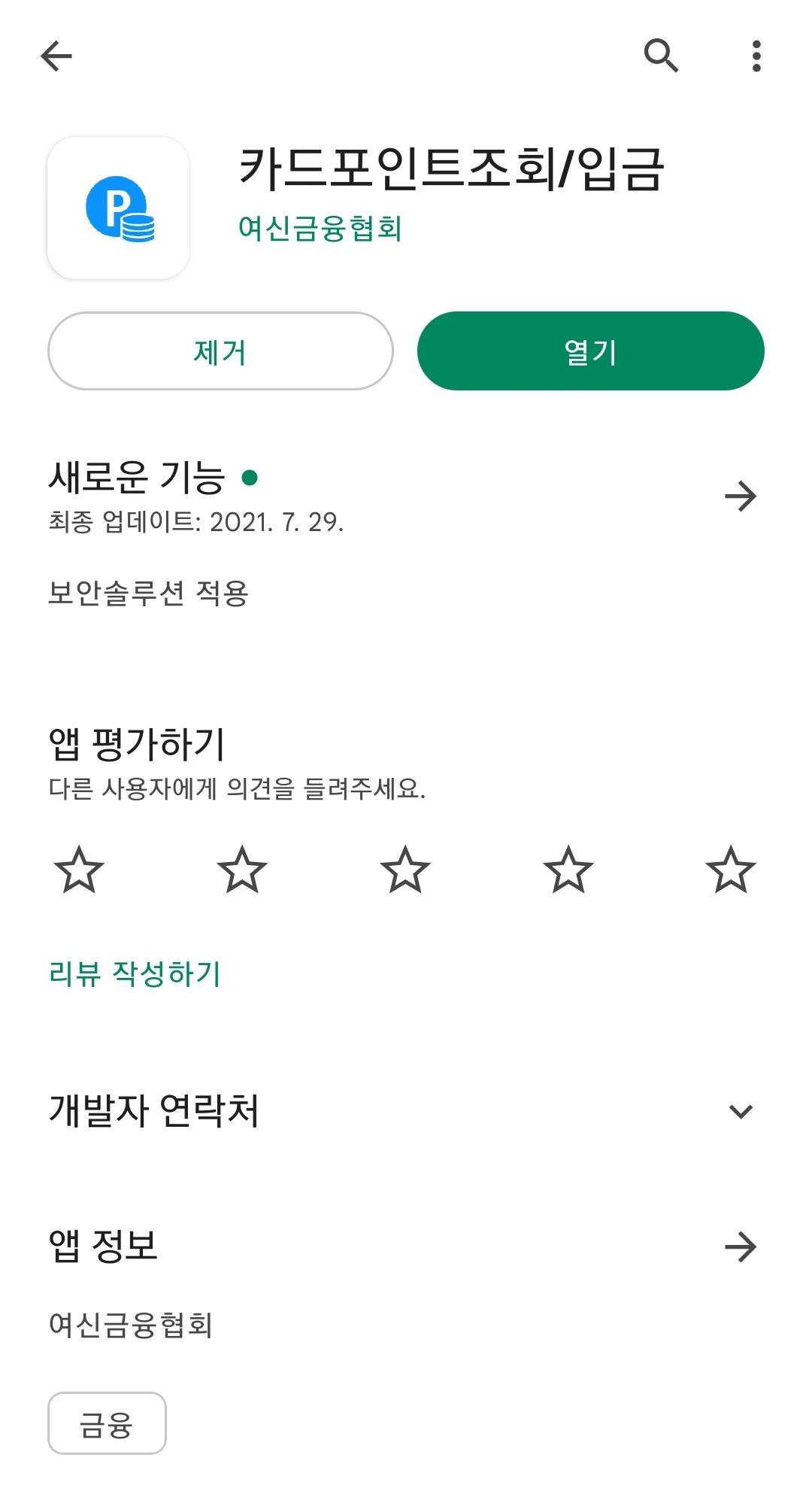Viewport: 812px width, 1512px height.
Task: Open the 금융 category chip
Action: click(106, 1422)
